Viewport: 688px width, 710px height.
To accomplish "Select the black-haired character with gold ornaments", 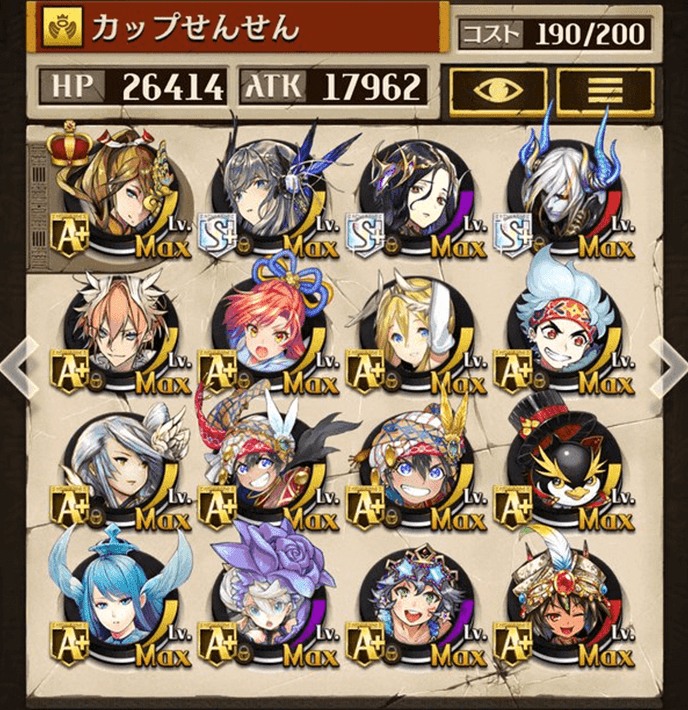I will (x=415, y=195).
